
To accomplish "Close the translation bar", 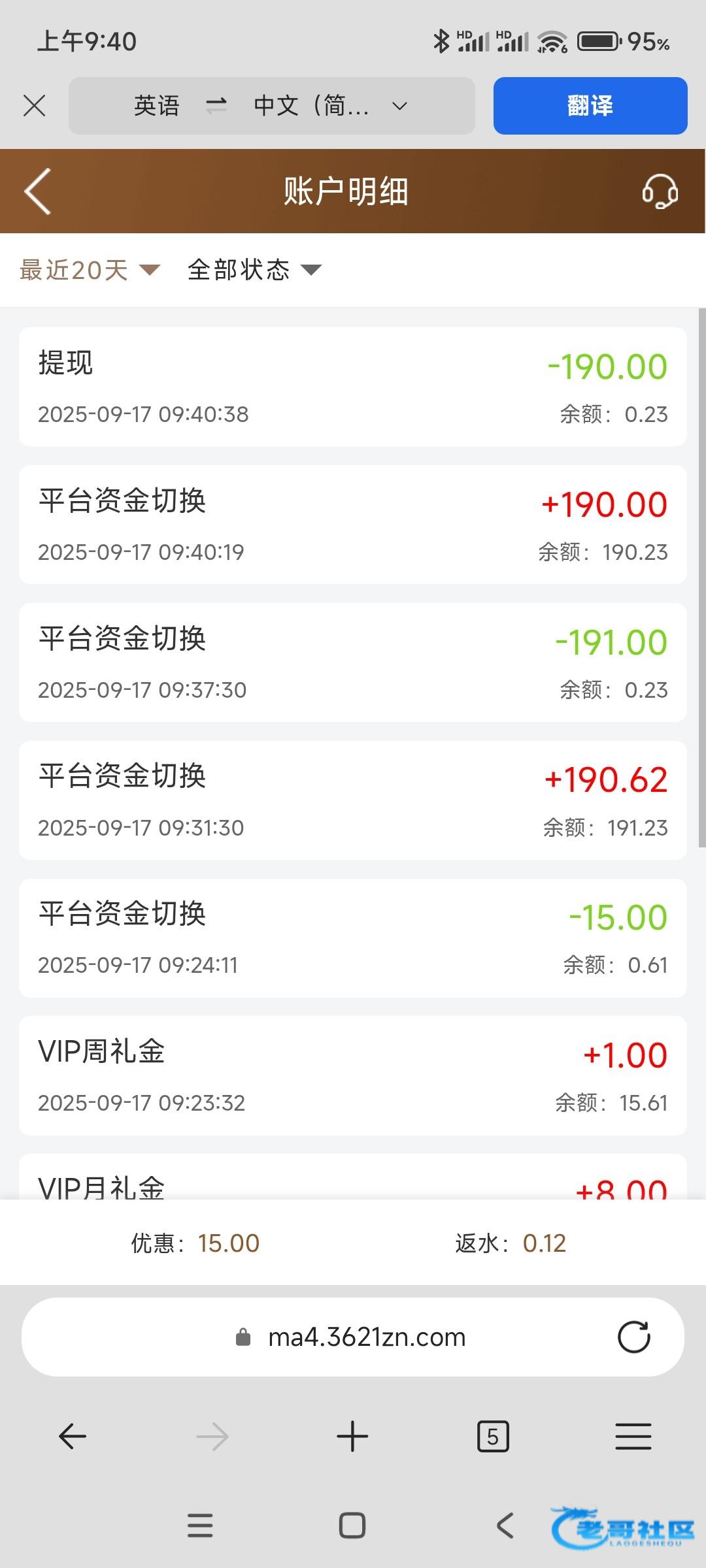I will (x=34, y=105).
